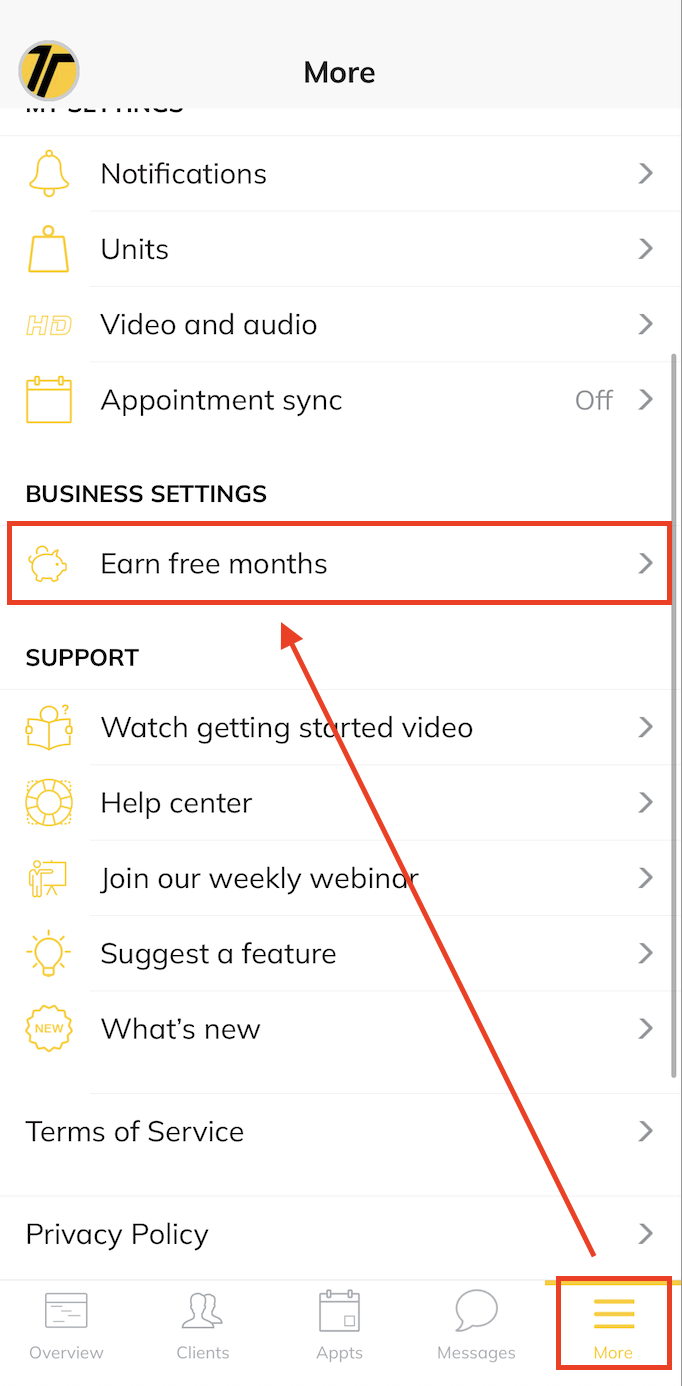The height and width of the screenshot is (1386, 682).
Task: Open Earn free months
Action: point(340,564)
